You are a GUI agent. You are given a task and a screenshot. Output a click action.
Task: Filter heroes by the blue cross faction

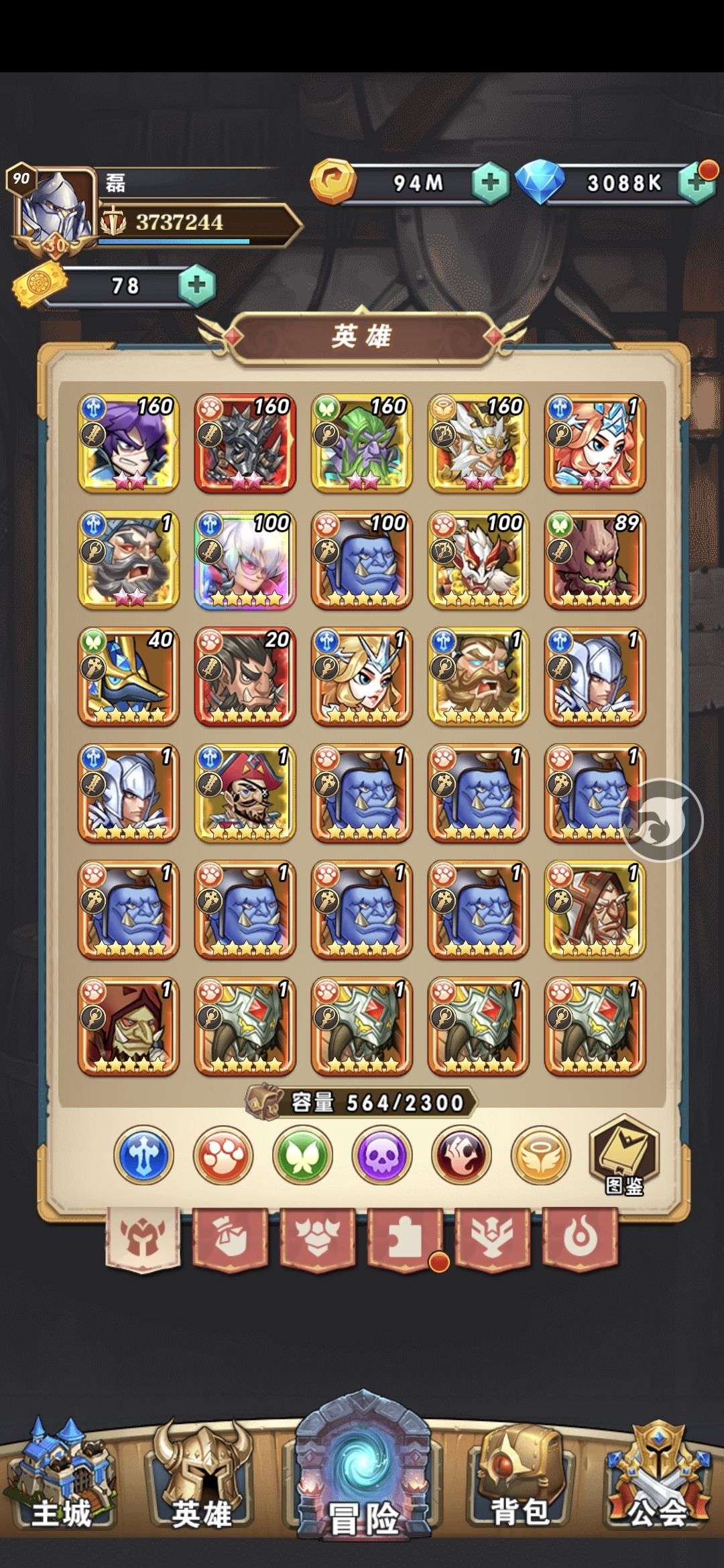(x=143, y=1156)
